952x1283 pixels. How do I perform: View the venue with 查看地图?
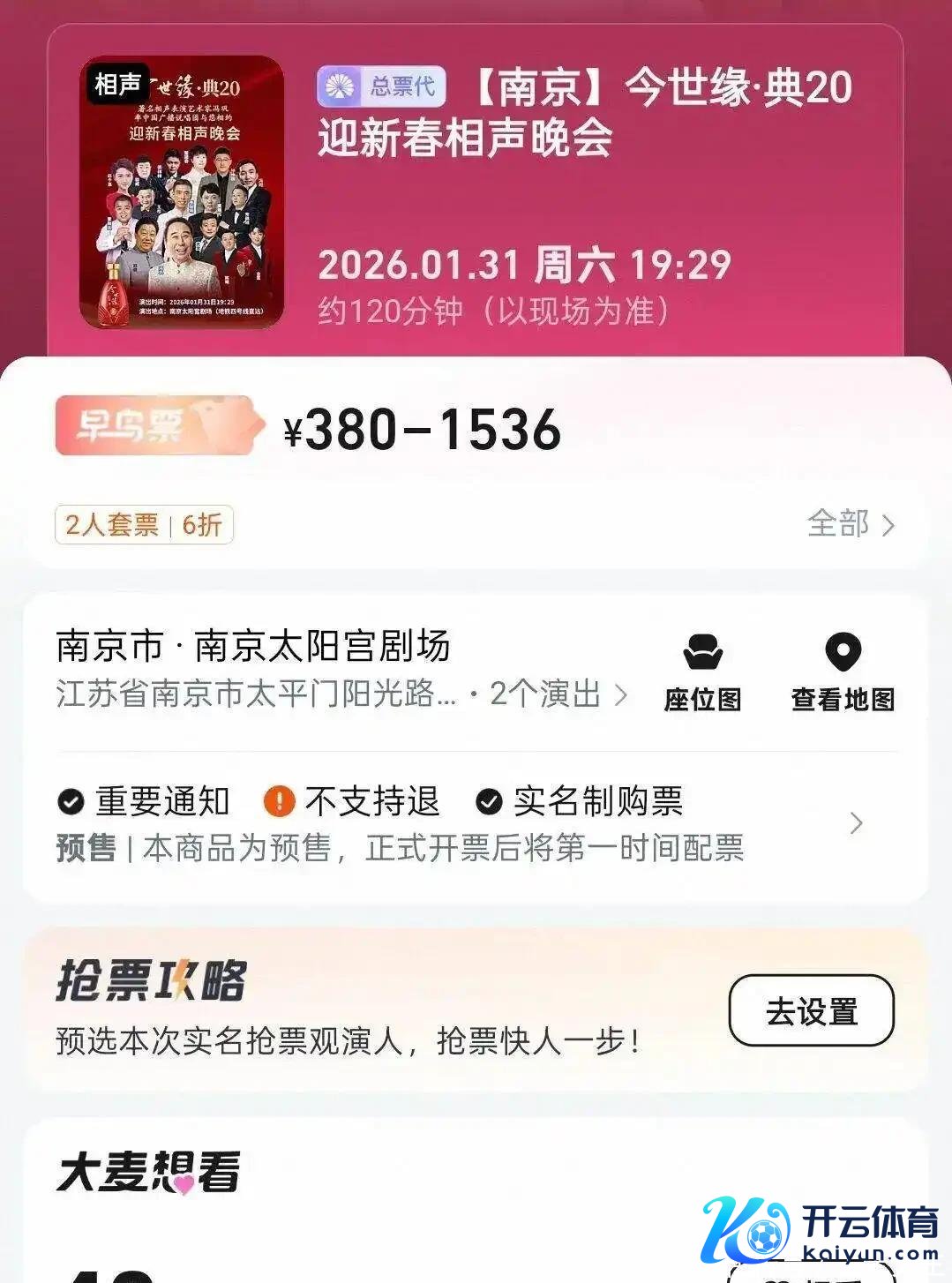(843, 672)
